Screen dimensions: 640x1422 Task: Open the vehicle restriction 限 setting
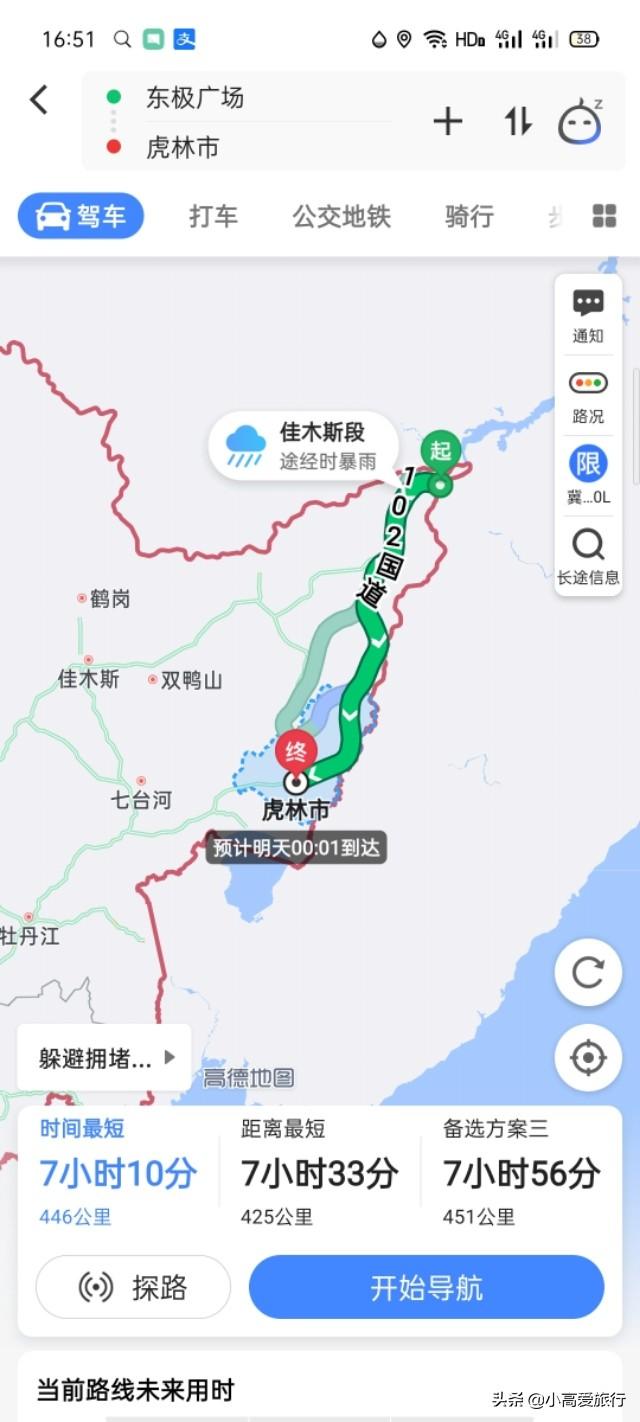588,476
